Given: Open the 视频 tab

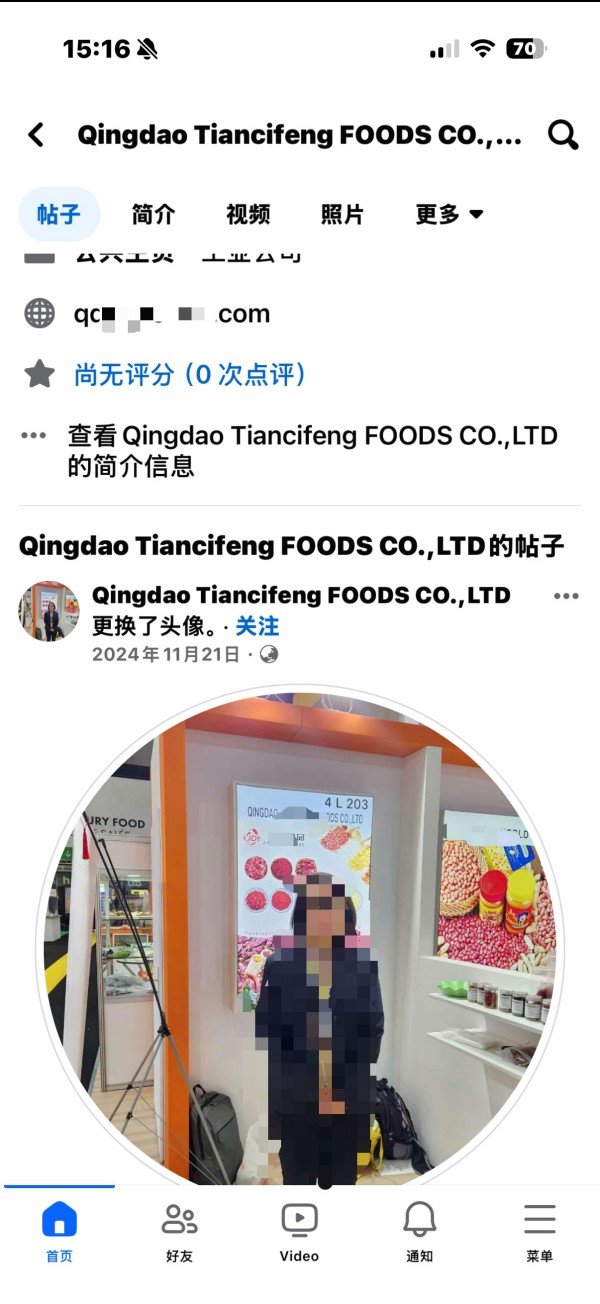Looking at the screenshot, I should [x=248, y=214].
